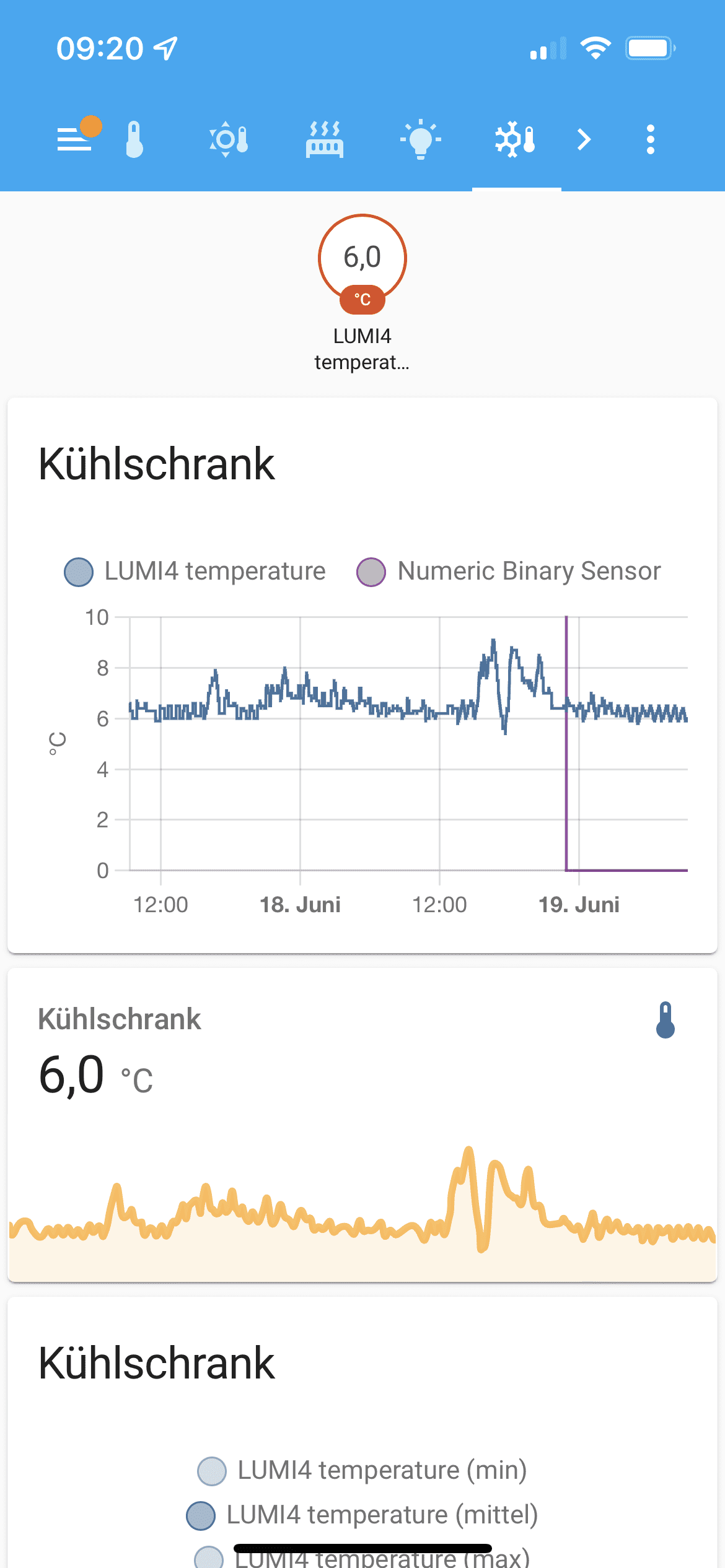Switch to the sun thermometer tab
The height and width of the screenshot is (1568, 725).
point(229,139)
